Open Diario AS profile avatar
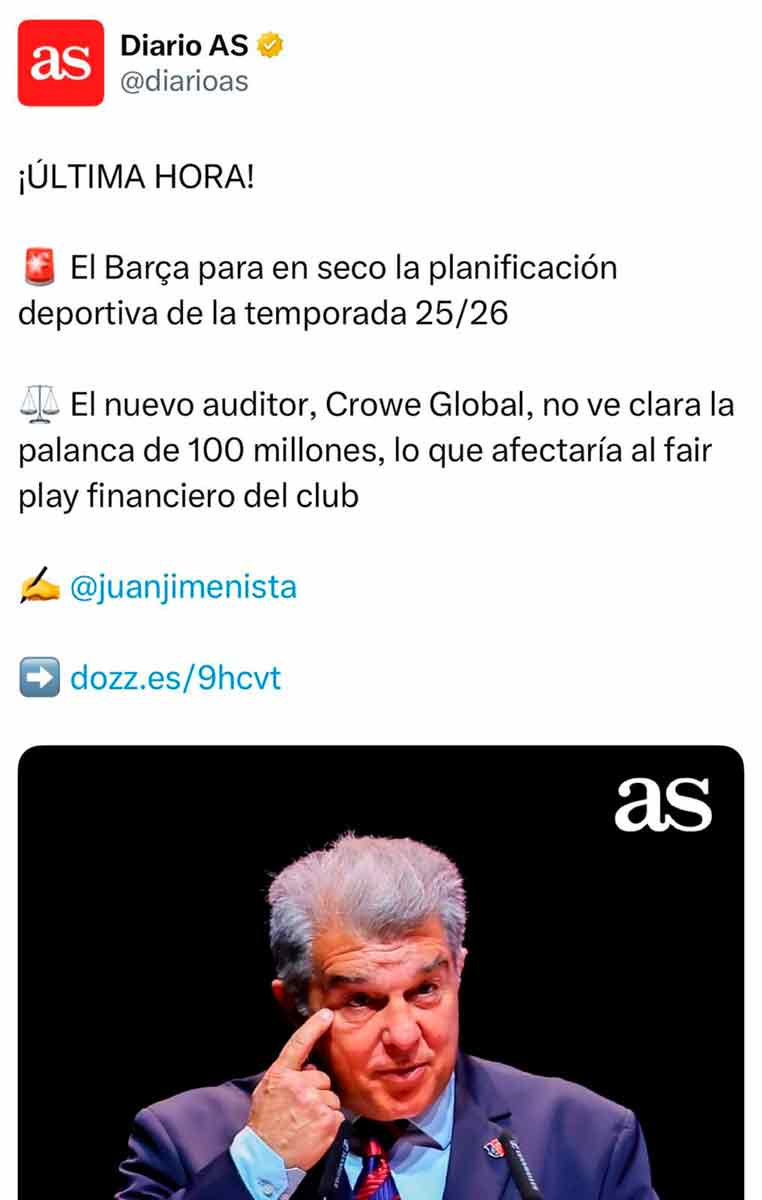Screen dimensions: 762x1200 click(x=60, y=62)
